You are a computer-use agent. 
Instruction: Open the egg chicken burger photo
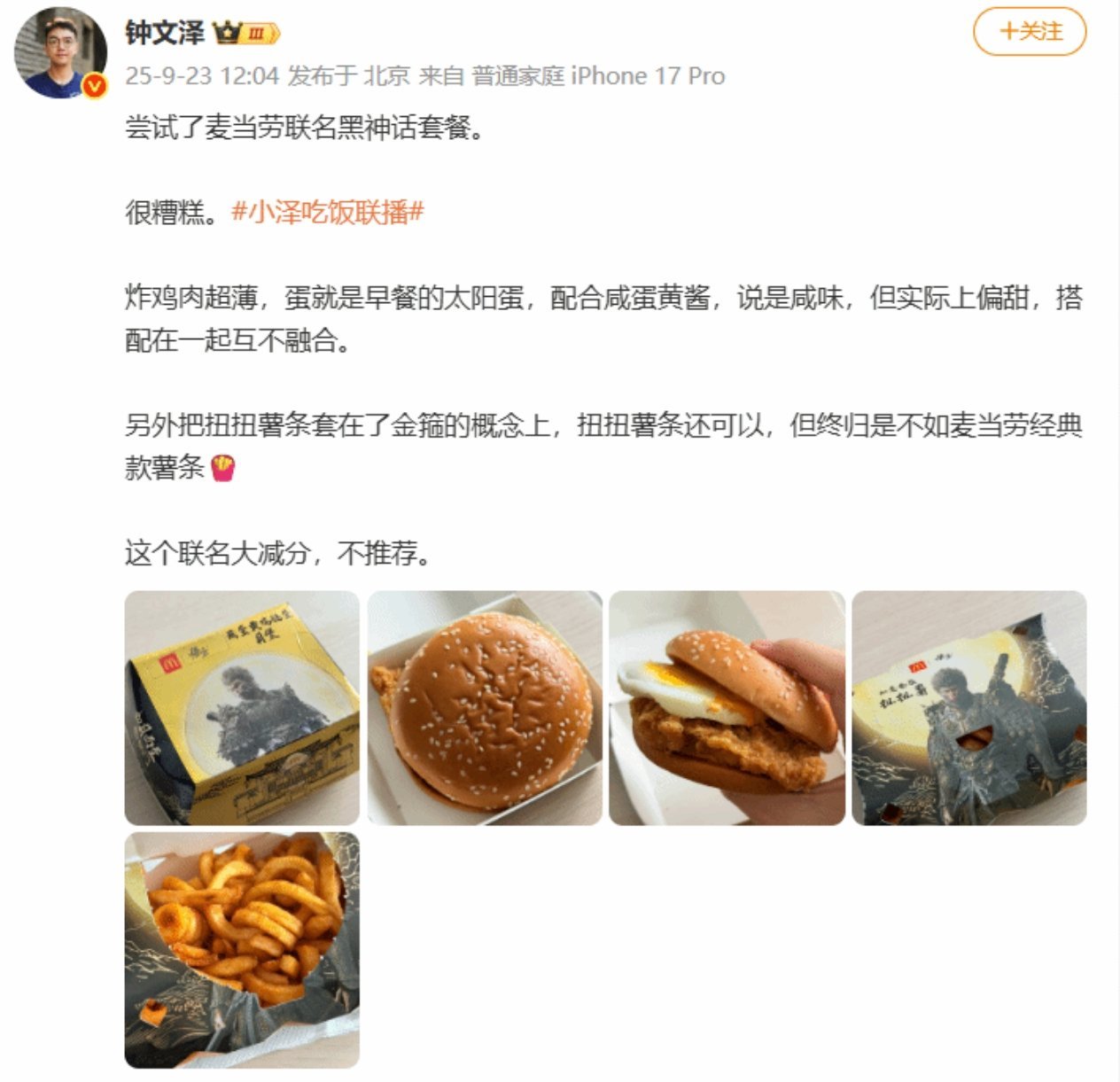[727, 708]
